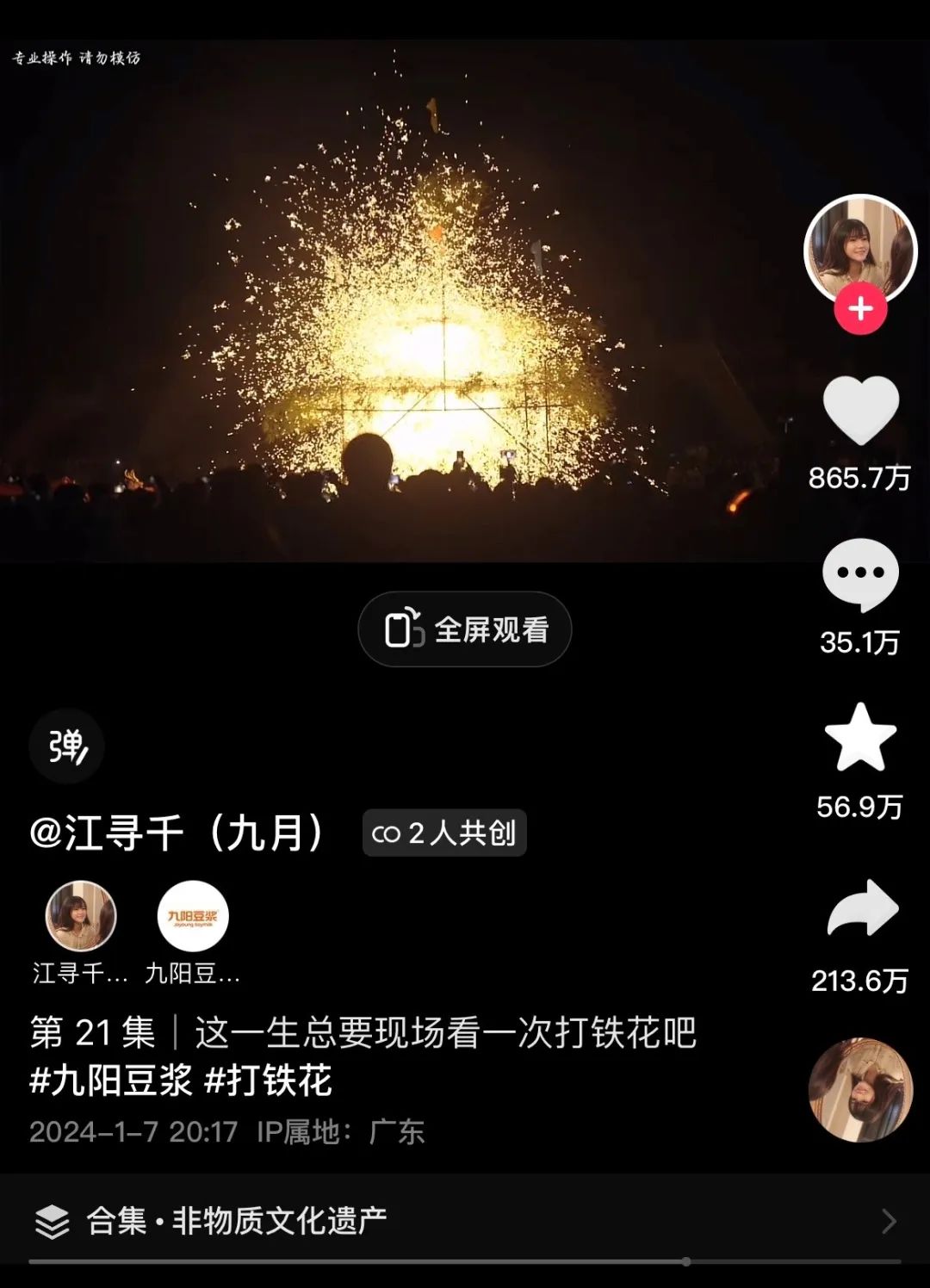Open the 2人共创 co-creators chip

click(444, 833)
